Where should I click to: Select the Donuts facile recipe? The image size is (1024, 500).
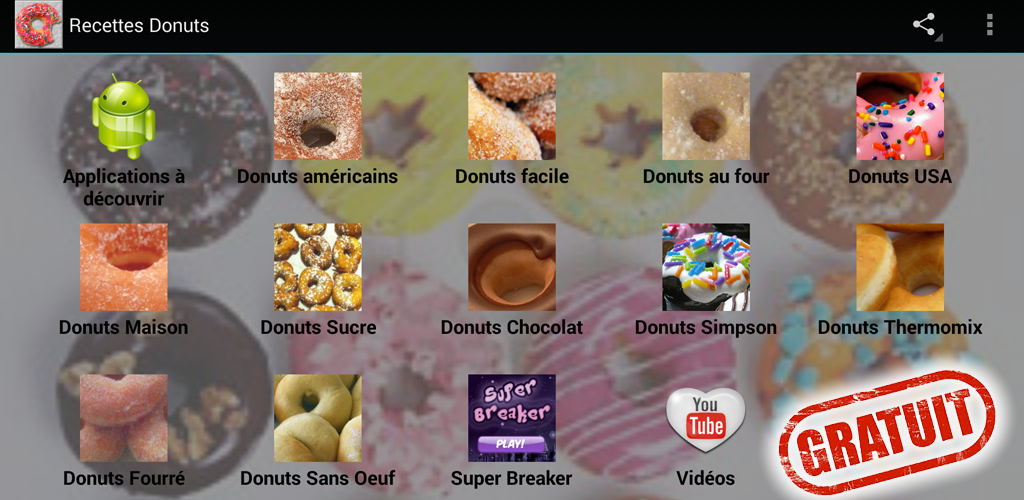tap(512, 117)
